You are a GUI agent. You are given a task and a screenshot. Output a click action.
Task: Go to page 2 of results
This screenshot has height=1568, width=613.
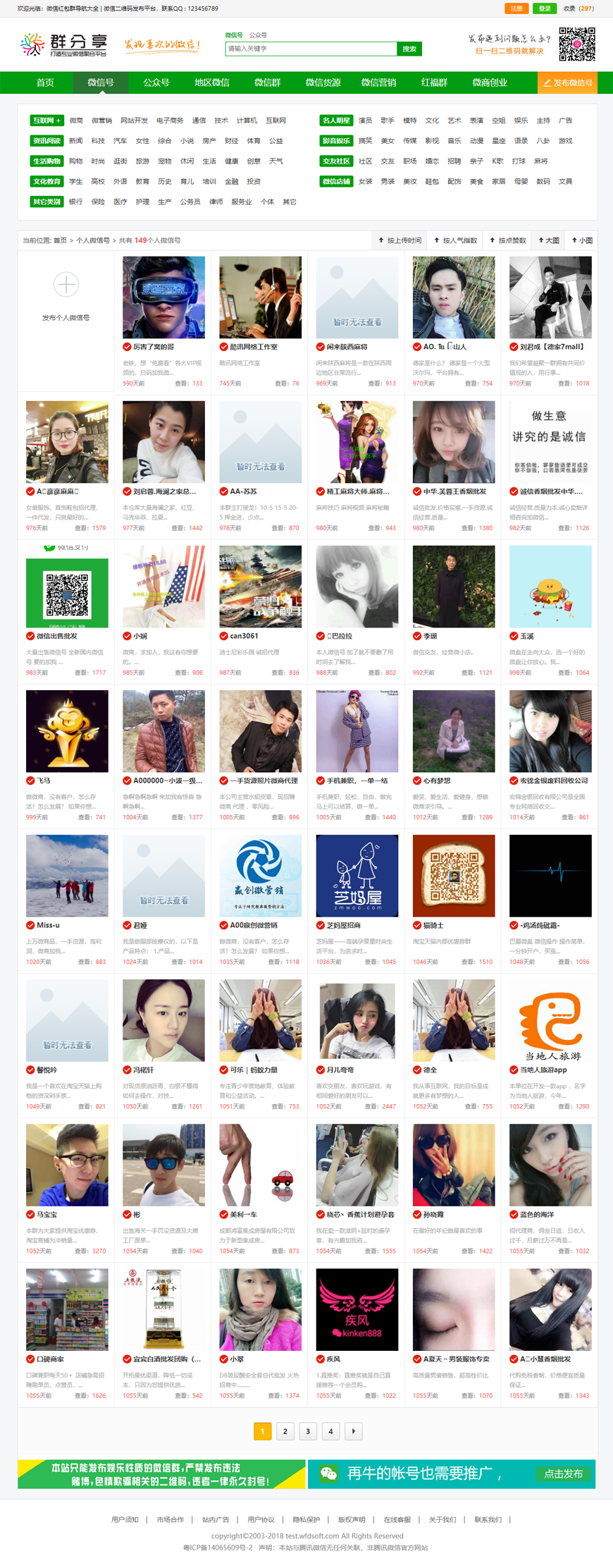pos(285,1431)
